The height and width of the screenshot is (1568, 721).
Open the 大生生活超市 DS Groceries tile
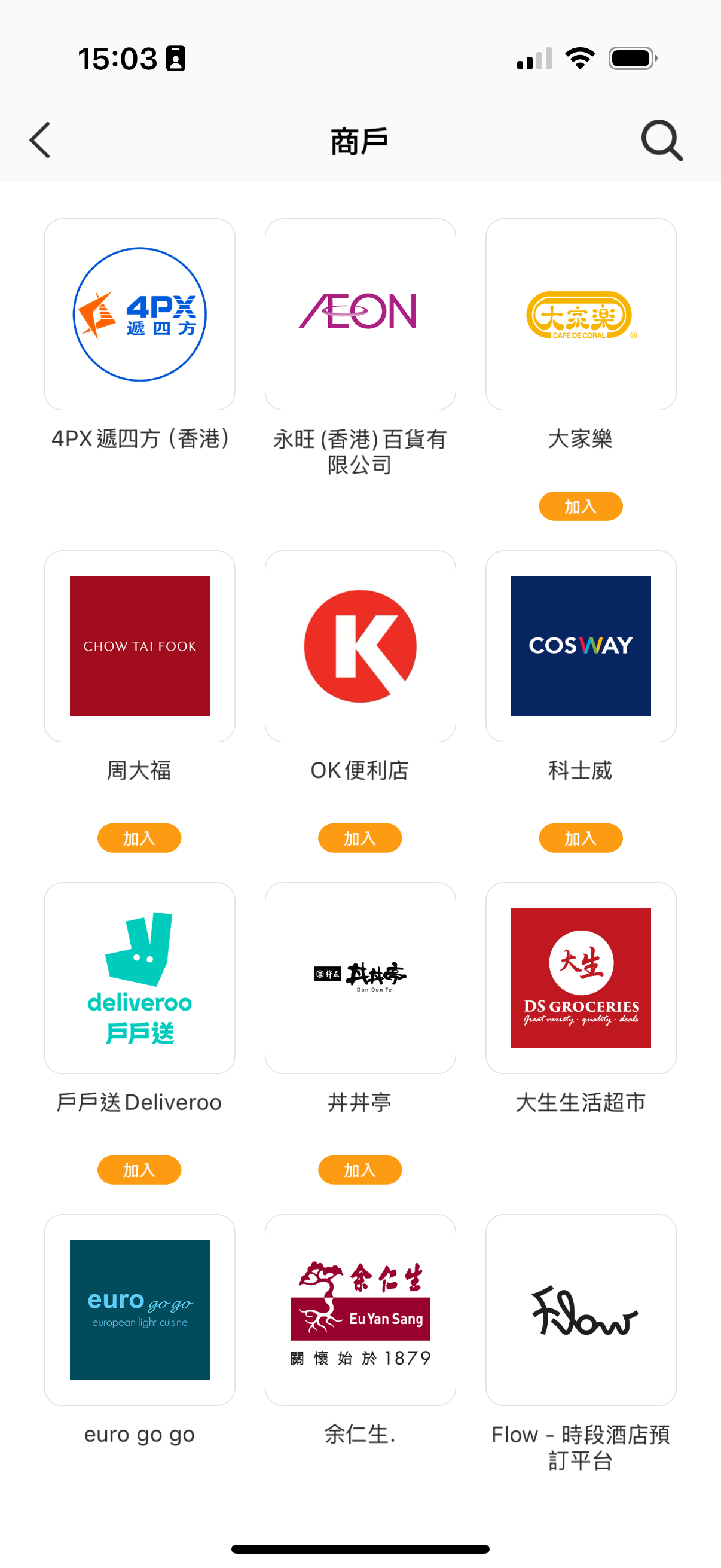coord(581,978)
